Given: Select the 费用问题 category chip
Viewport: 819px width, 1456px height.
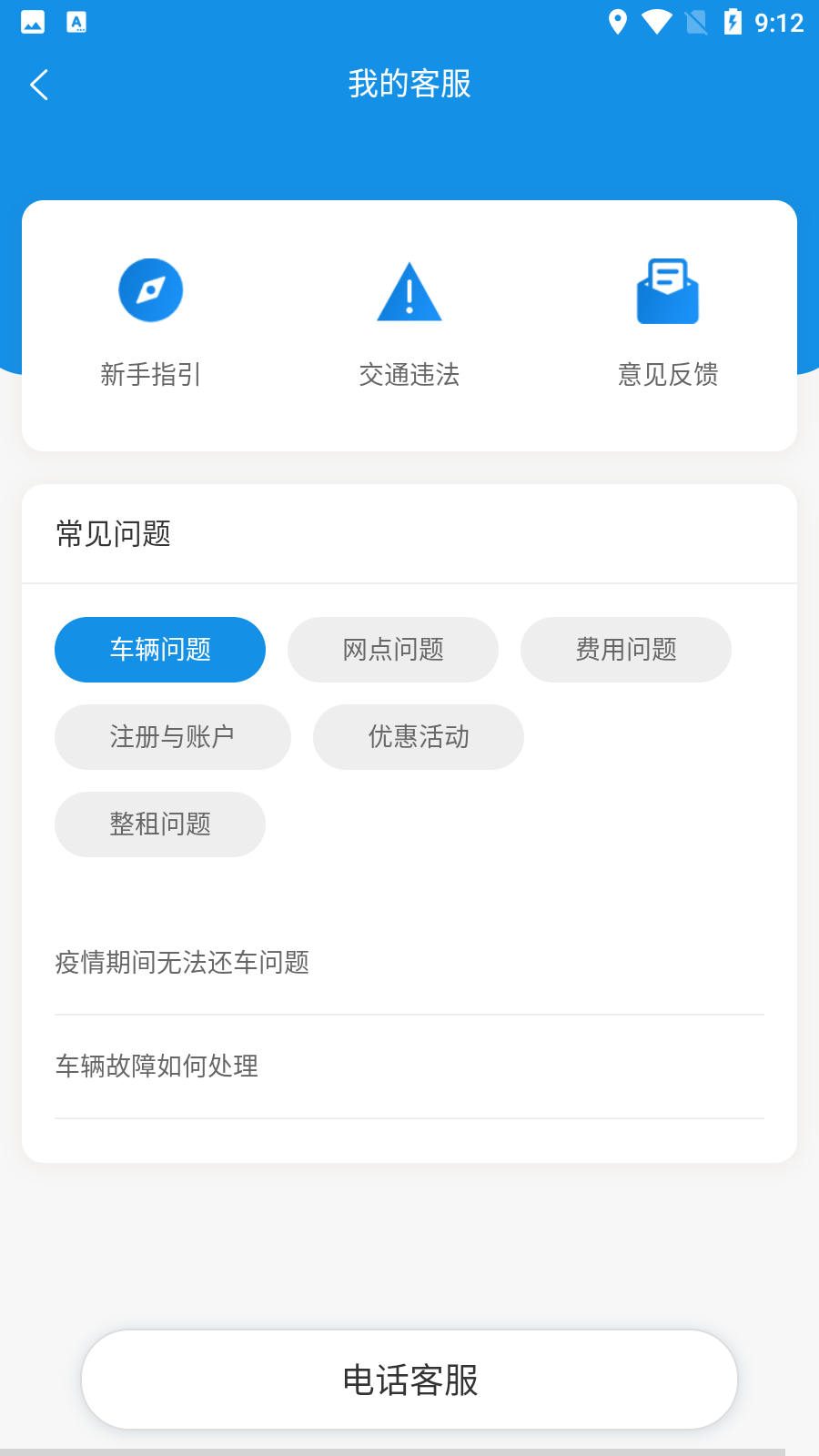Looking at the screenshot, I should tap(625, 649).
